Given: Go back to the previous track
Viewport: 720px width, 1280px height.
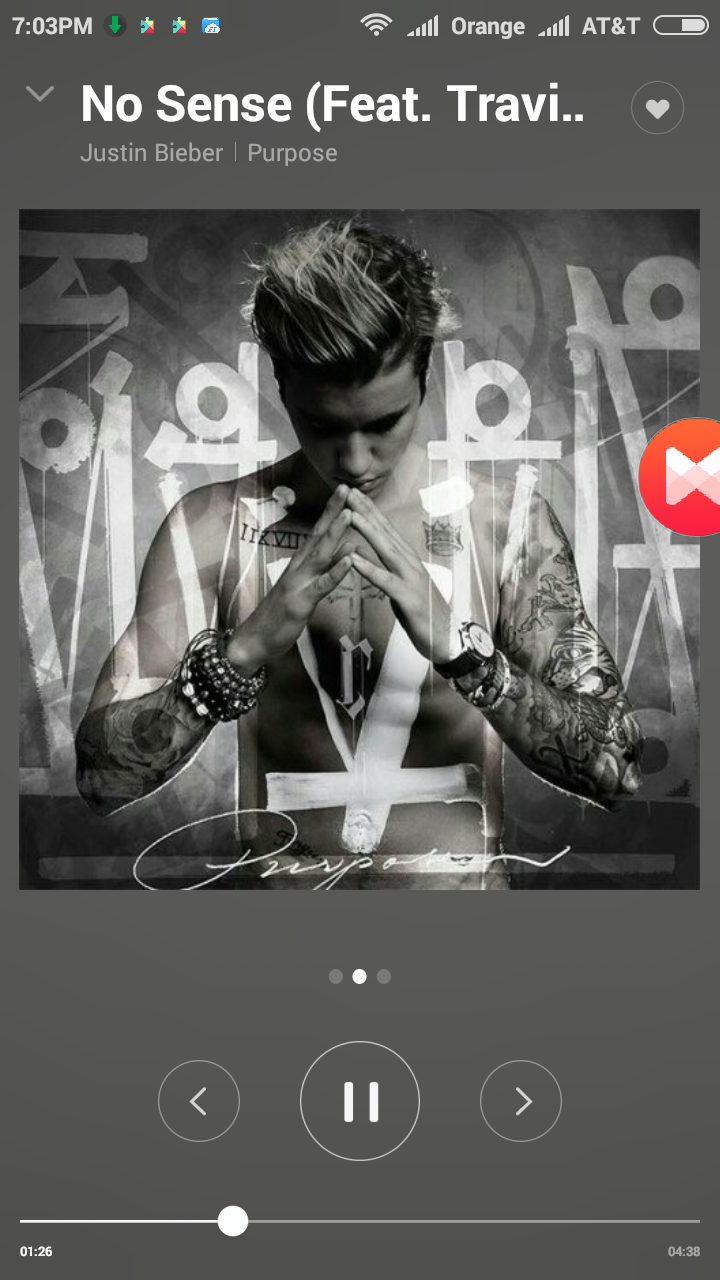Looking at the screenshot, I should click(199, 1101).
